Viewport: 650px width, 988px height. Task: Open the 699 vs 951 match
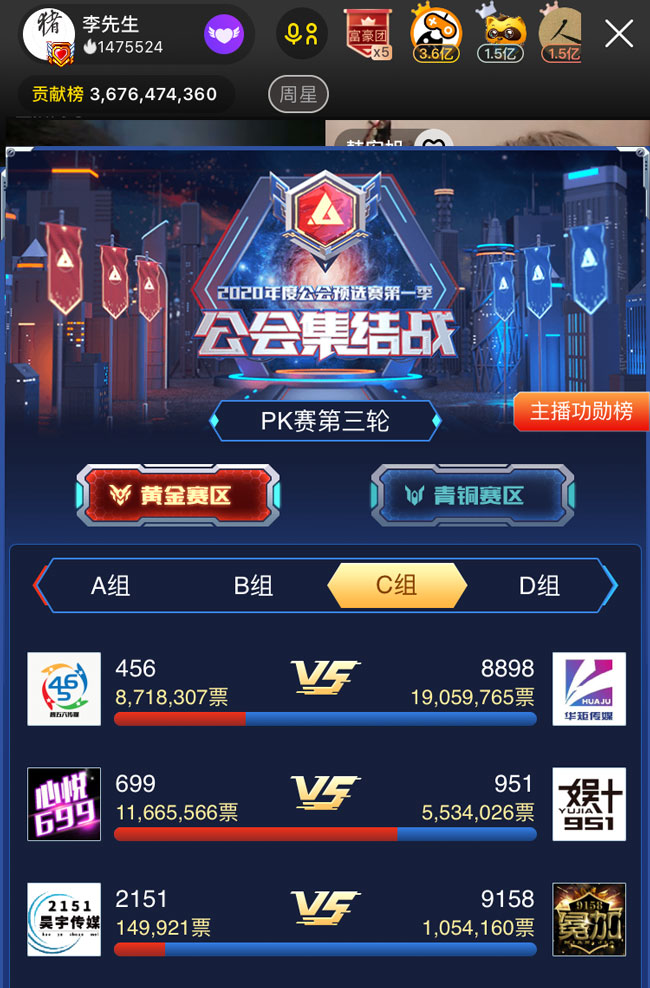(325, 804)
